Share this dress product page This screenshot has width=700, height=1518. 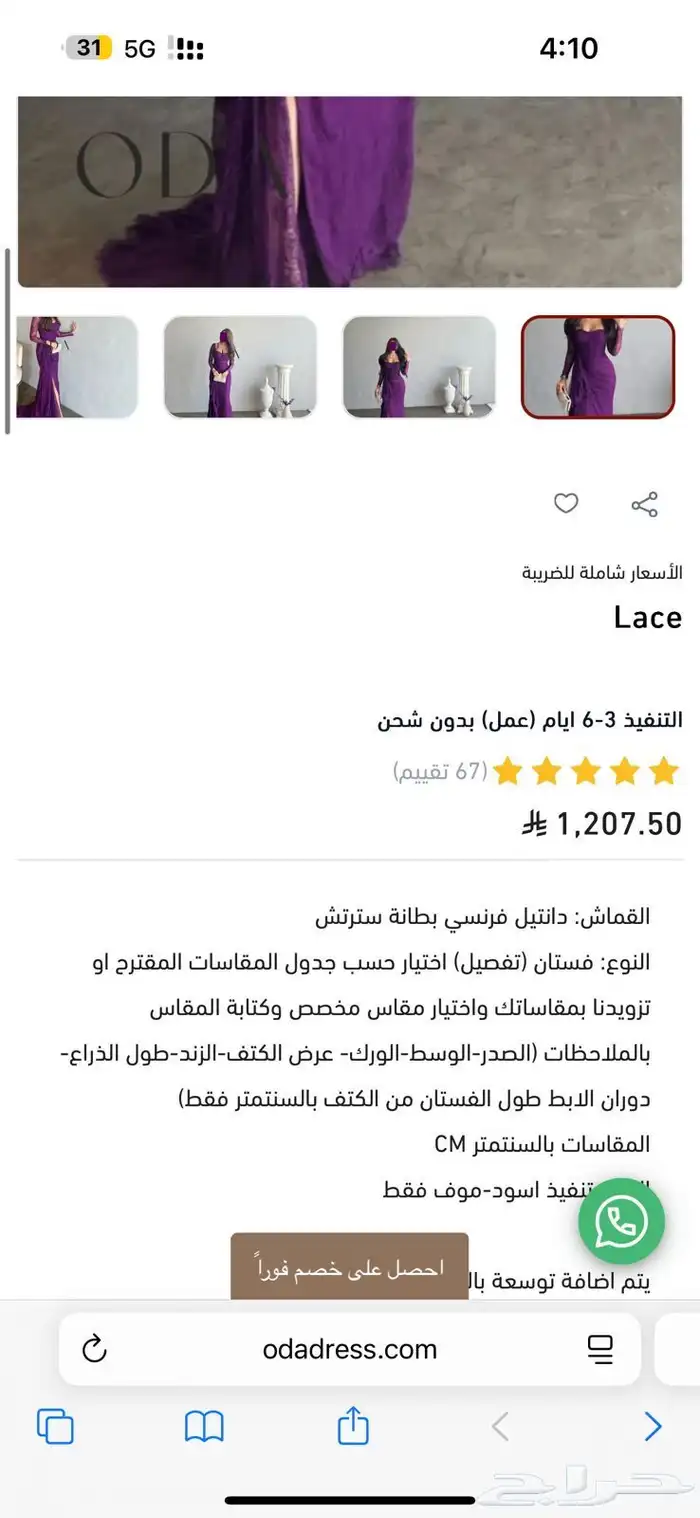point(645,504)
